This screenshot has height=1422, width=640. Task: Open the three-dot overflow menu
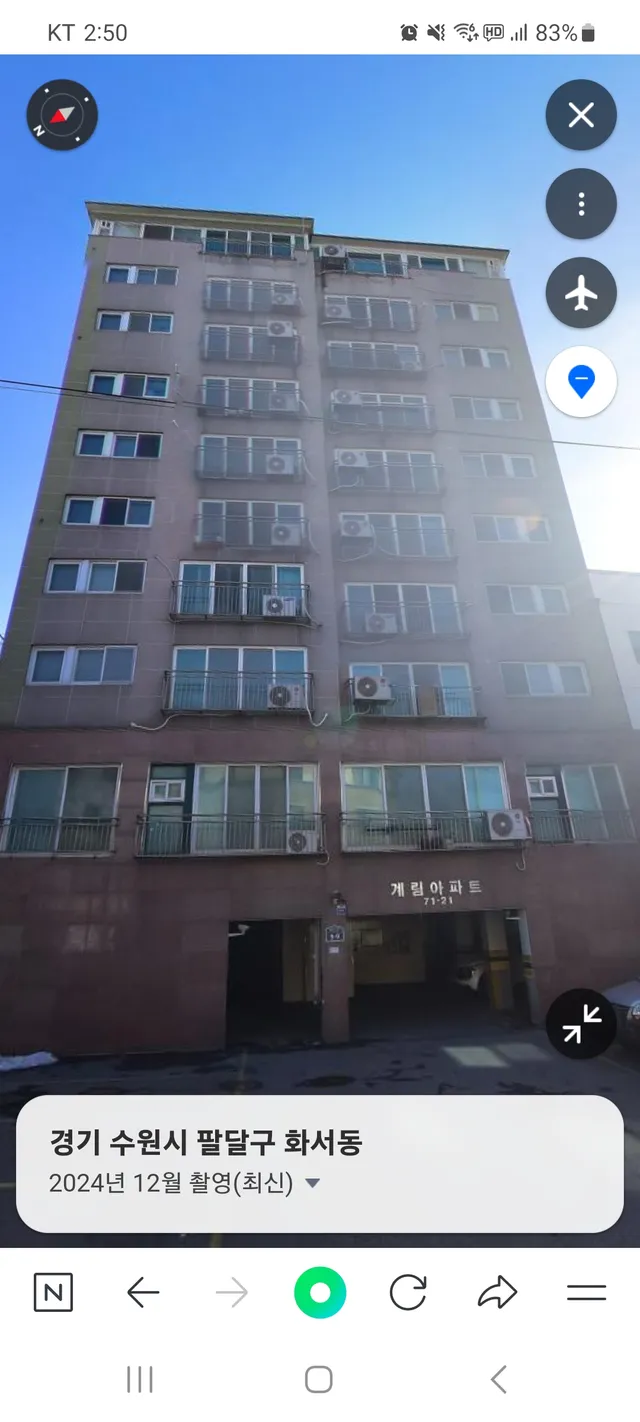(581, 204)
